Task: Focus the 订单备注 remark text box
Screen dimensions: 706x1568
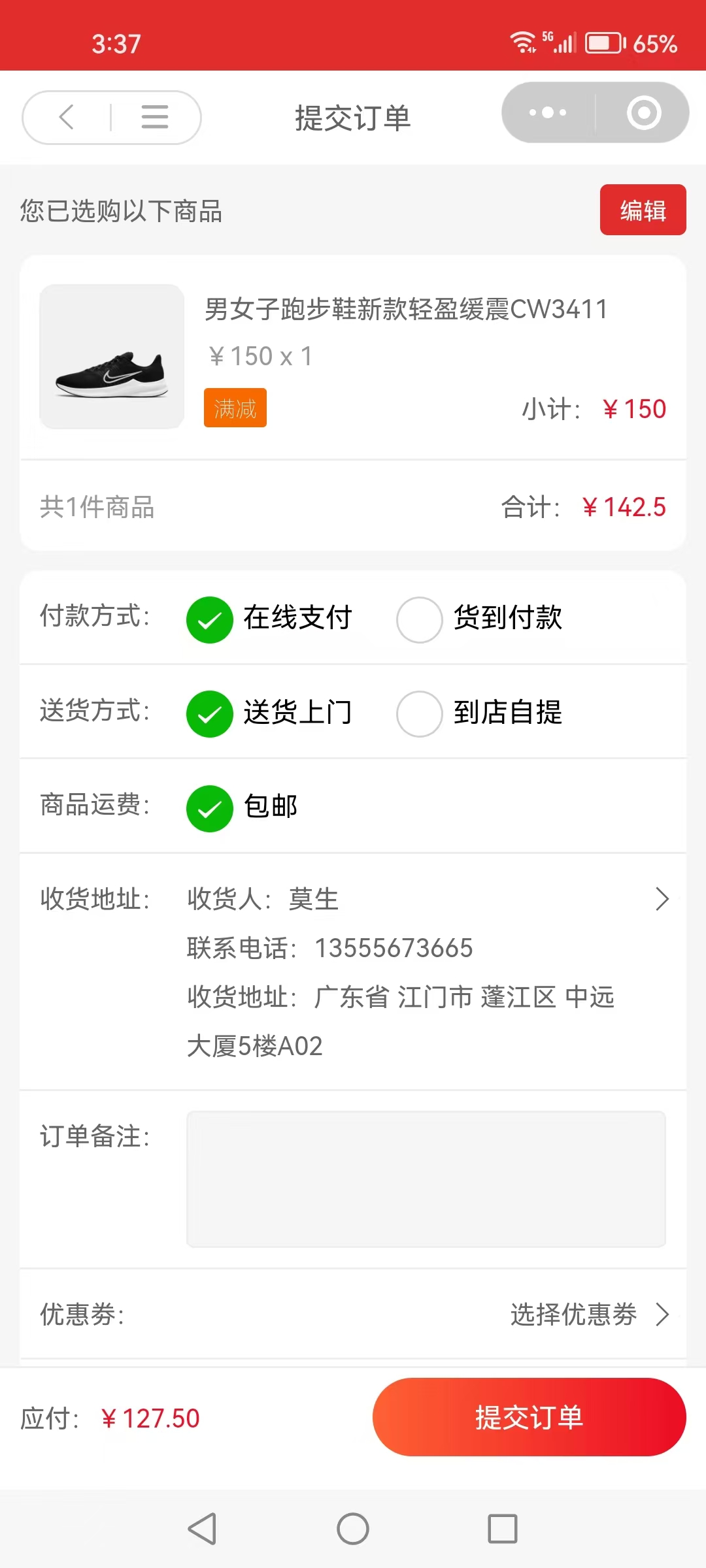Action: [426, 1179]
